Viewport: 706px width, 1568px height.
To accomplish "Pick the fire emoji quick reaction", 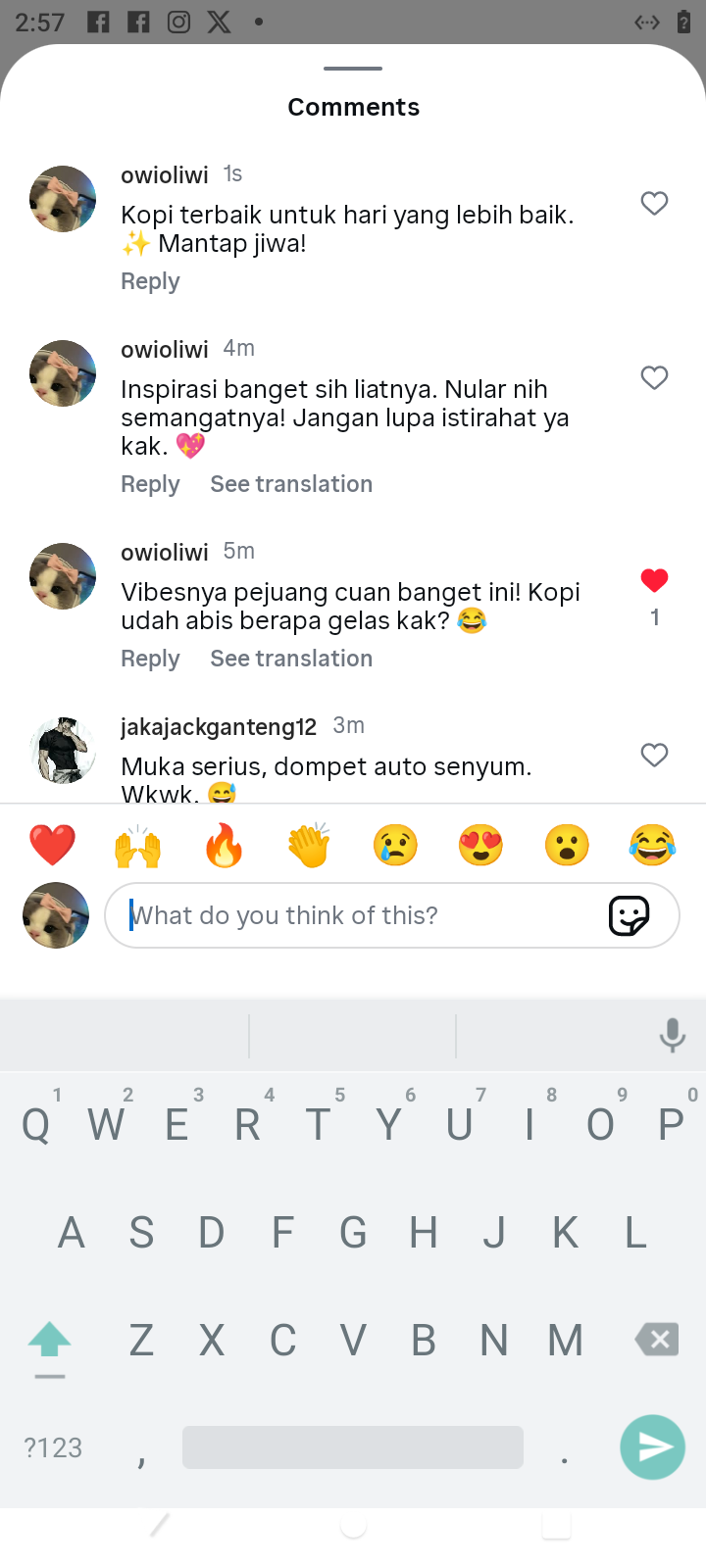I will pyautogui.click(x=224, y=845).
